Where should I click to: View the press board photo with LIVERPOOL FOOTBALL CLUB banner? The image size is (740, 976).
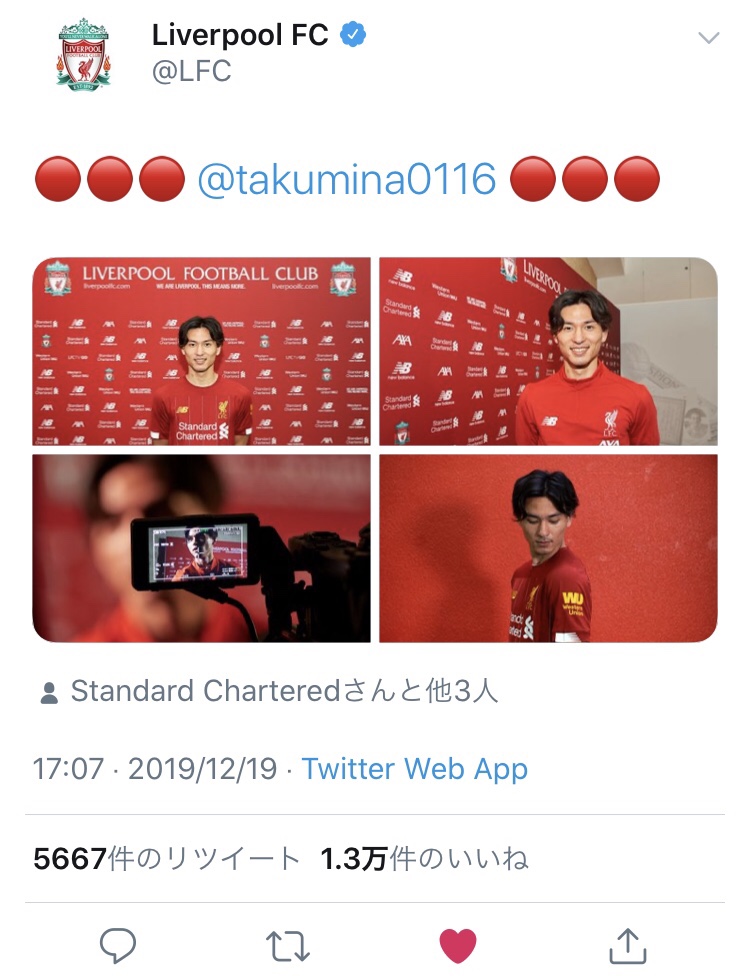[x=201, y=351]
